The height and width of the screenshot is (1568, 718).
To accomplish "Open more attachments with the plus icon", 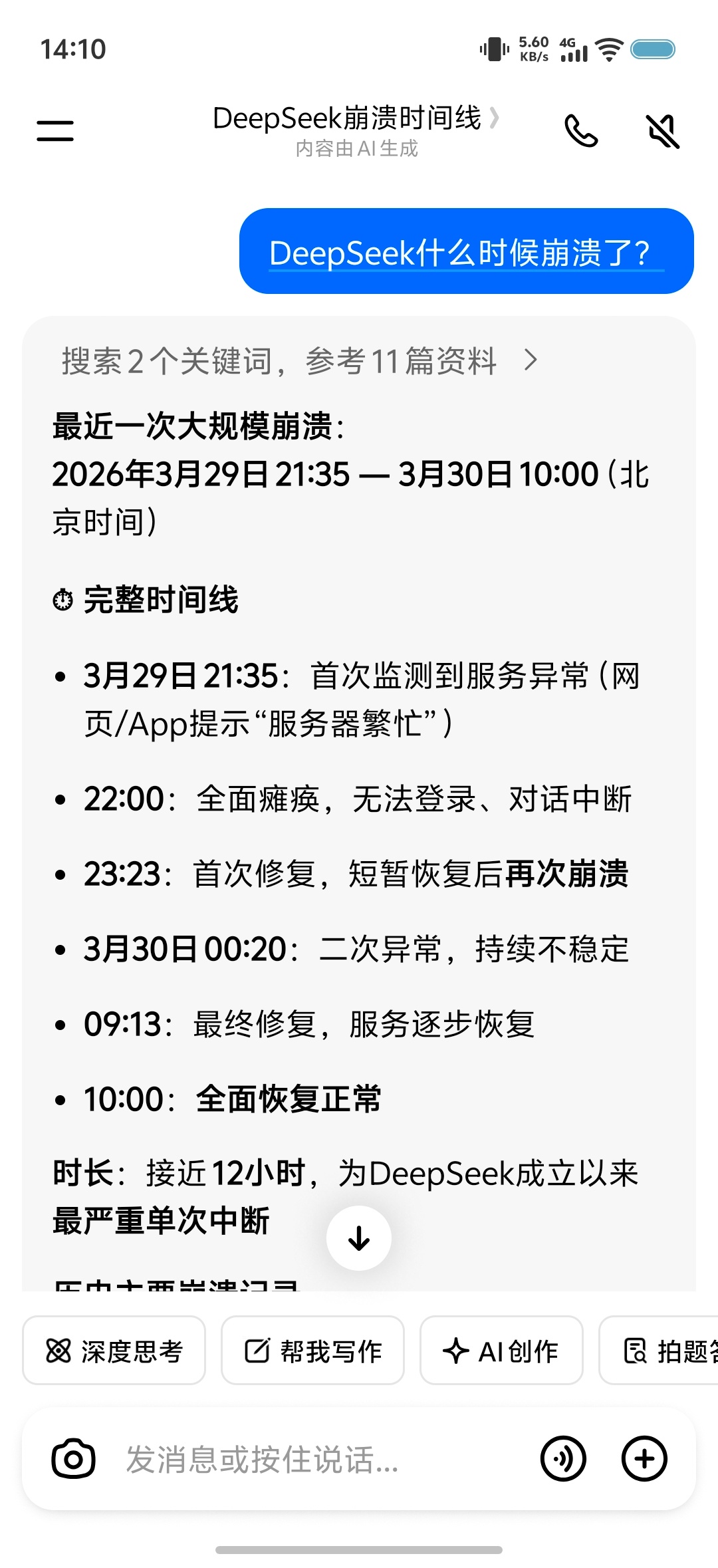I will (x=642, y=1458).
